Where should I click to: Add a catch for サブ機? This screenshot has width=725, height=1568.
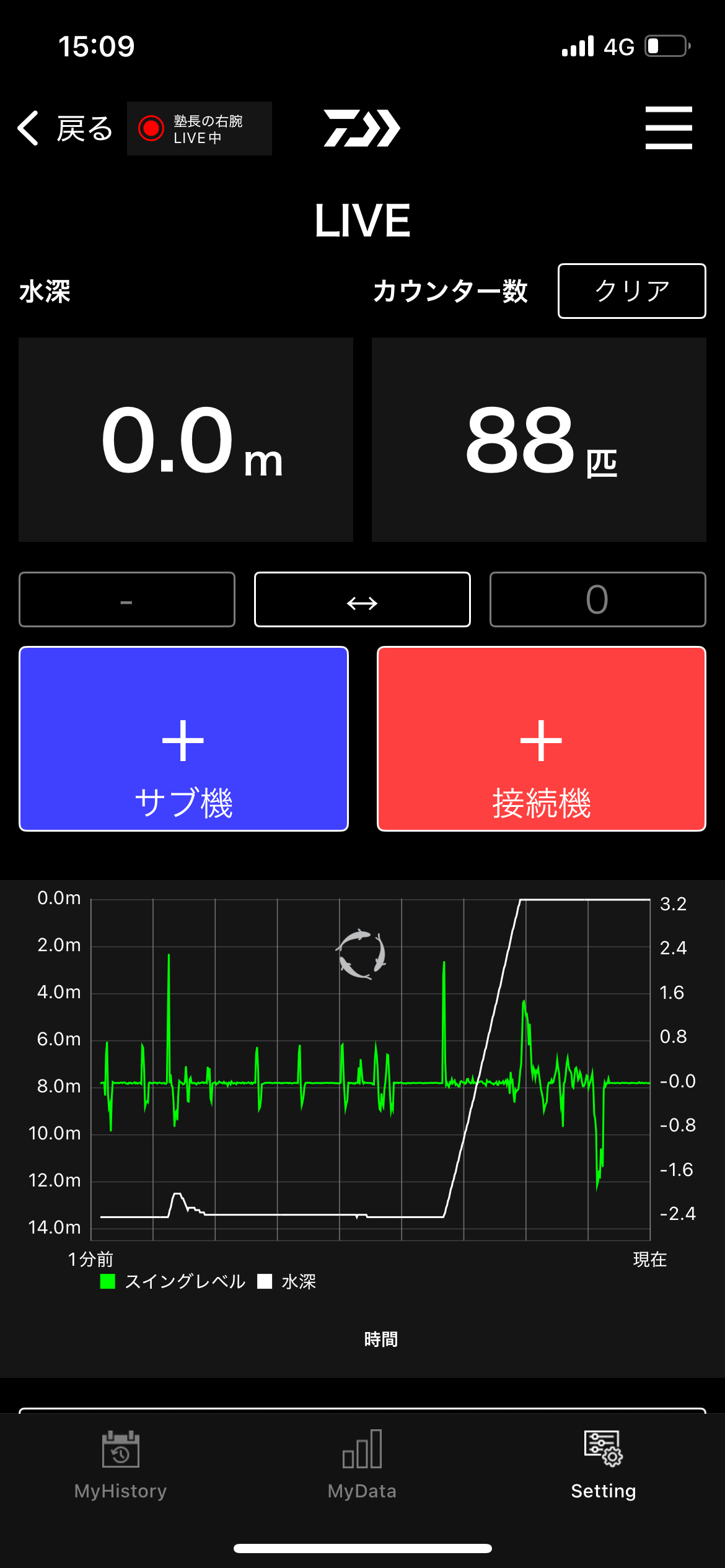183,738
